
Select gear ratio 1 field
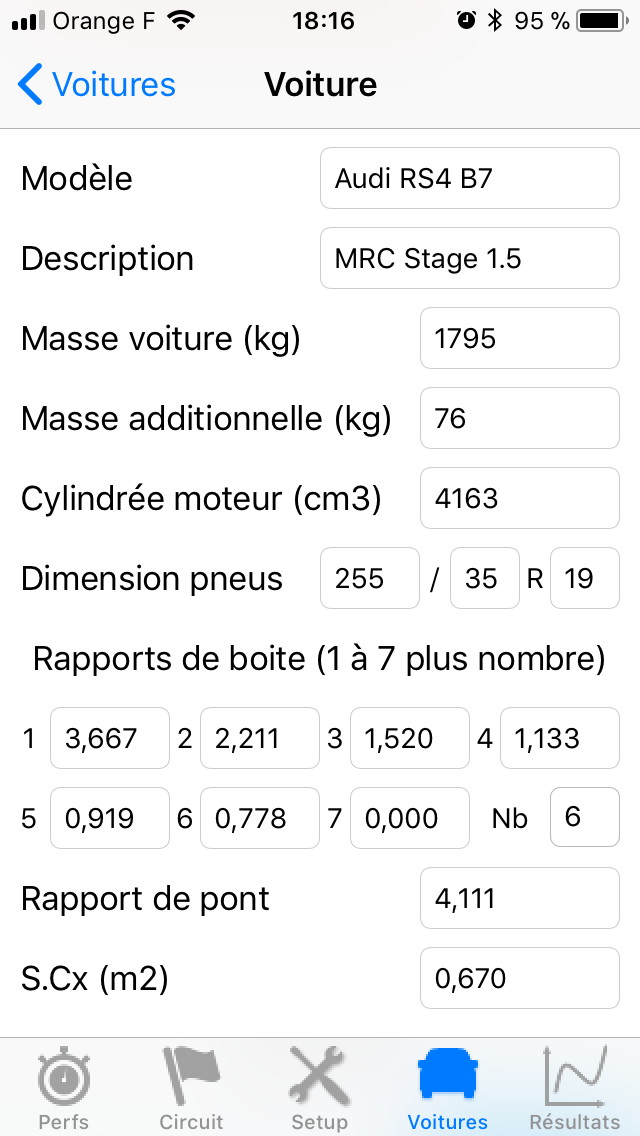click(x=110, y=738)
